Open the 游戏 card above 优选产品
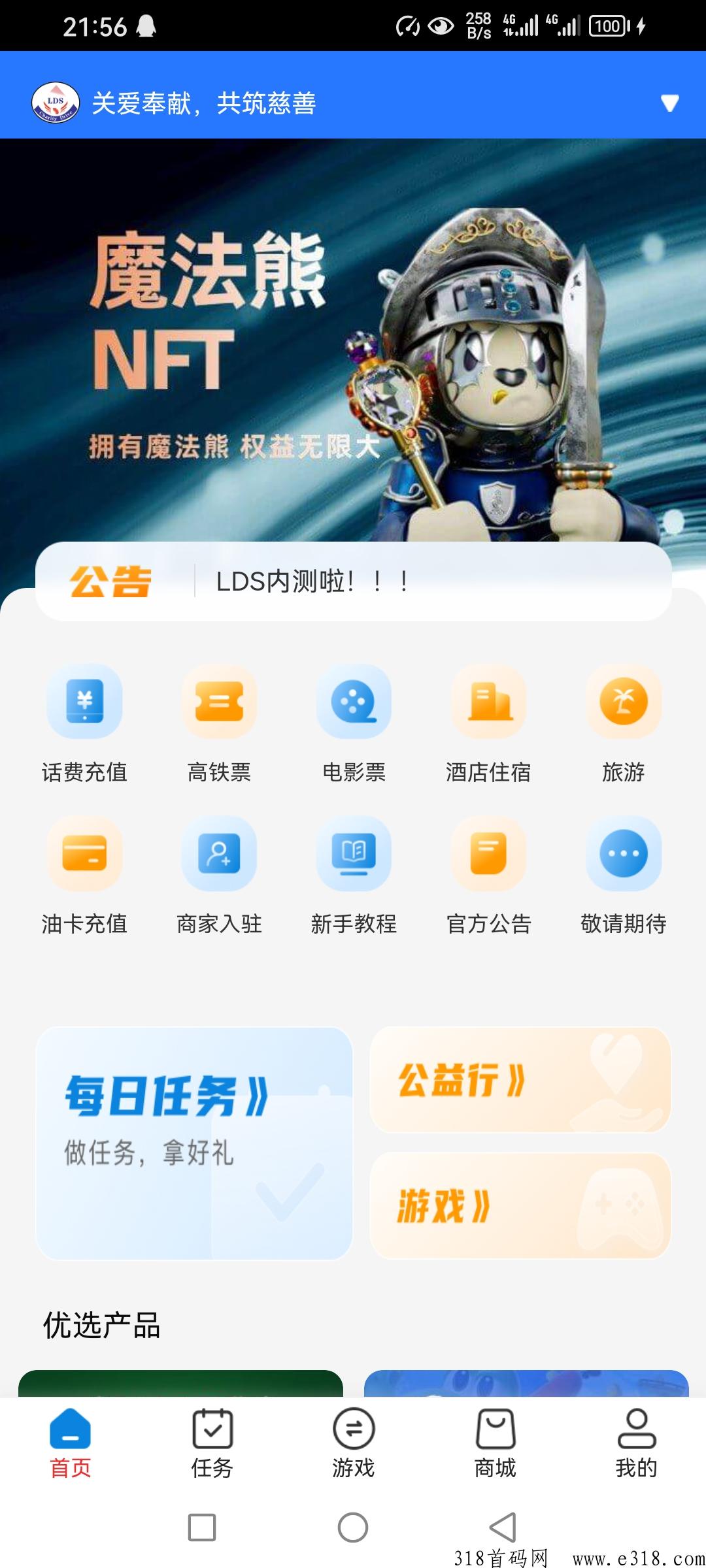The width and height of the screenshot is (706, 1568). pos(520,1206)
